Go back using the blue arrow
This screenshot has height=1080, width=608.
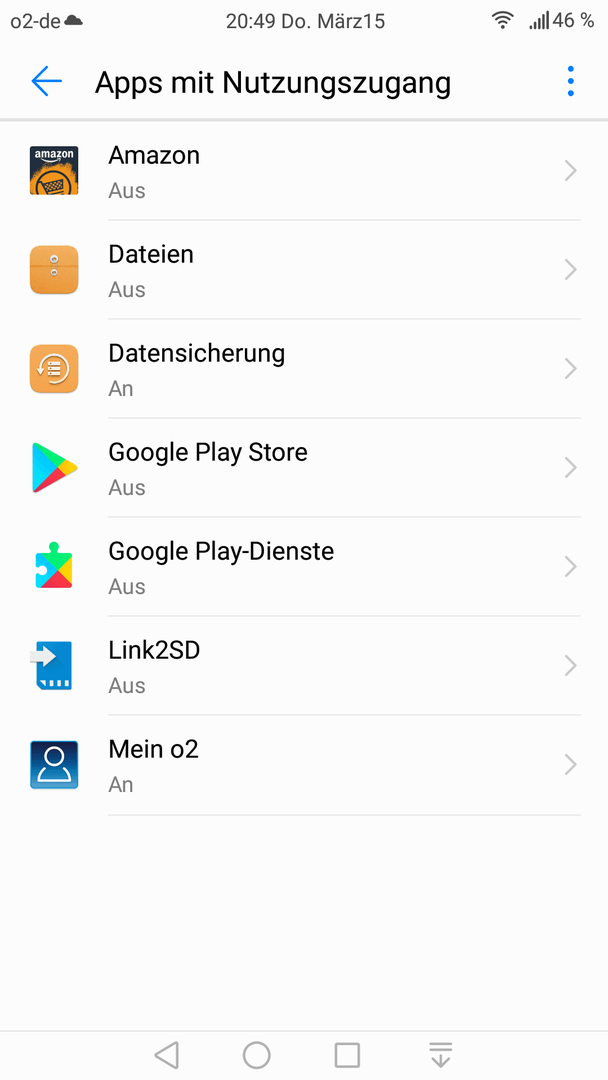pos(47,82)
